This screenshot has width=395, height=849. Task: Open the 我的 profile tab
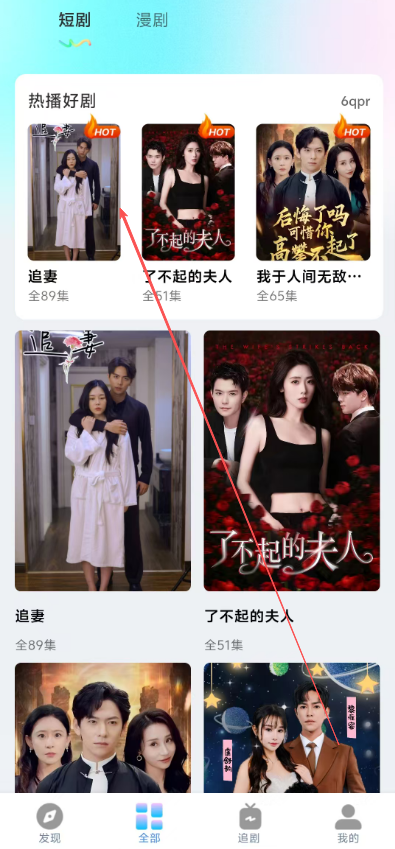pos(348,823)
